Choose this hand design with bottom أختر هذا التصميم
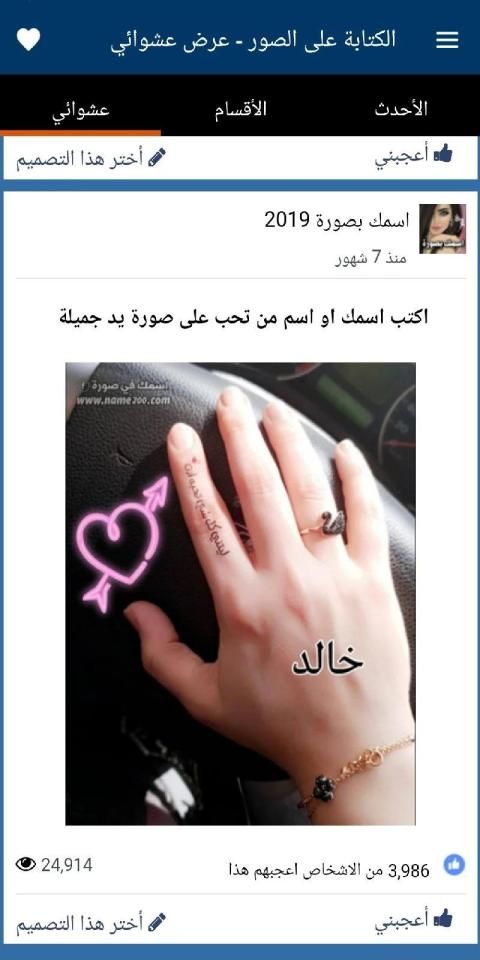 tap(91, 923)
